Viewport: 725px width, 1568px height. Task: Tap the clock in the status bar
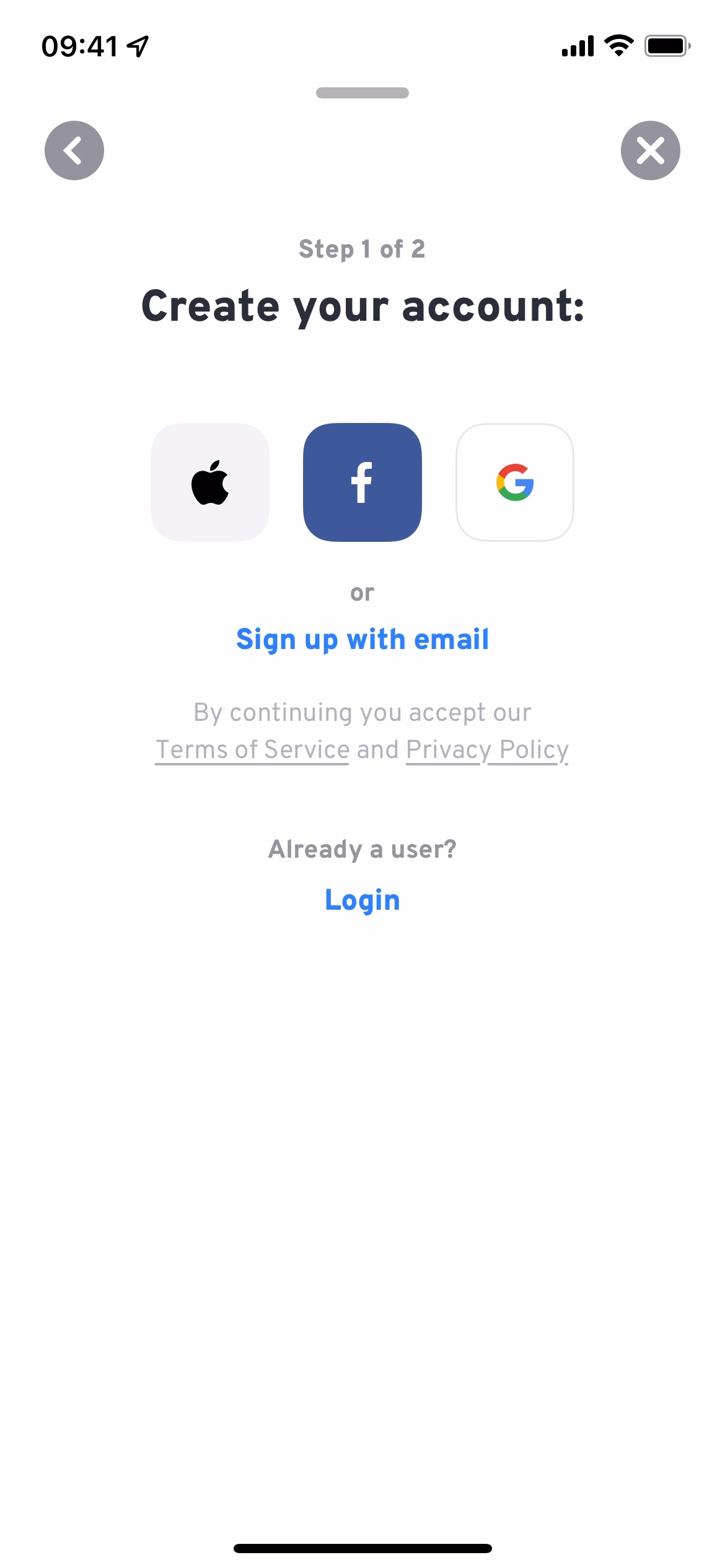pos(81,45)
